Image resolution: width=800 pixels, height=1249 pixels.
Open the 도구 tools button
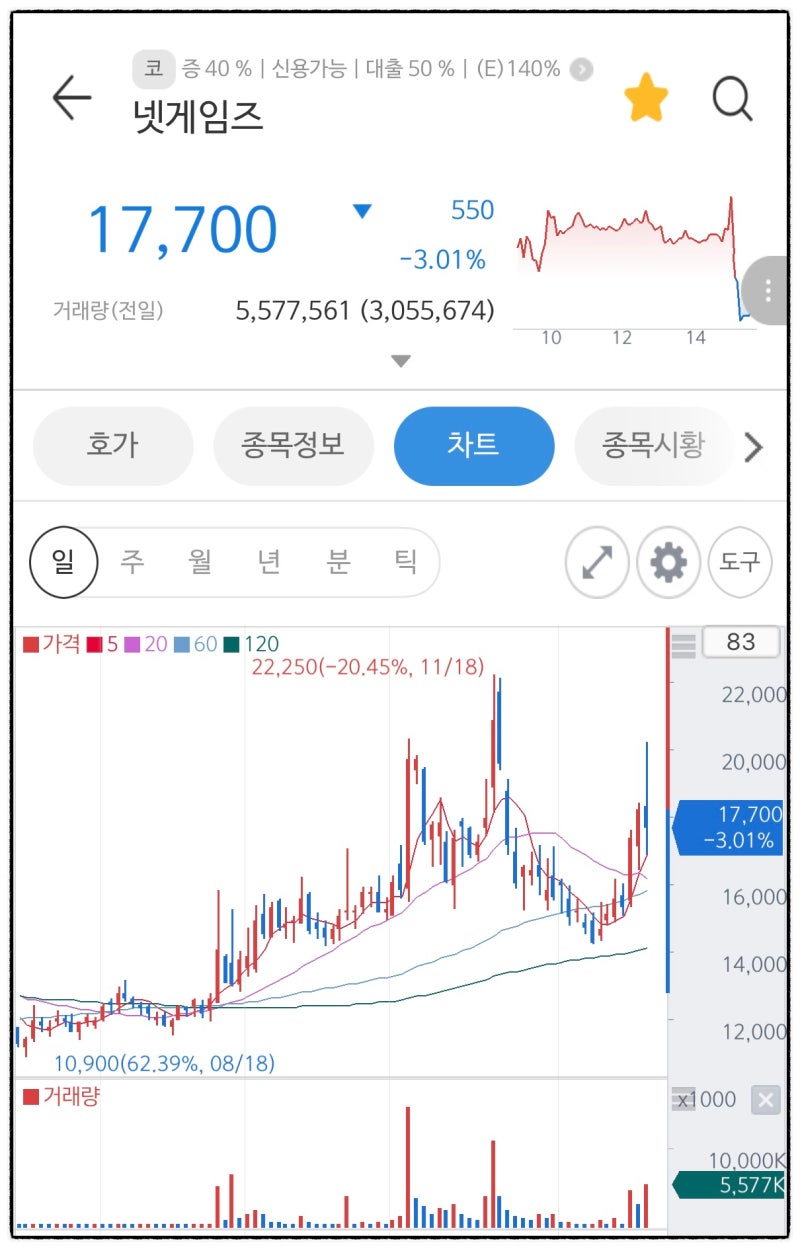coord(740,563)
